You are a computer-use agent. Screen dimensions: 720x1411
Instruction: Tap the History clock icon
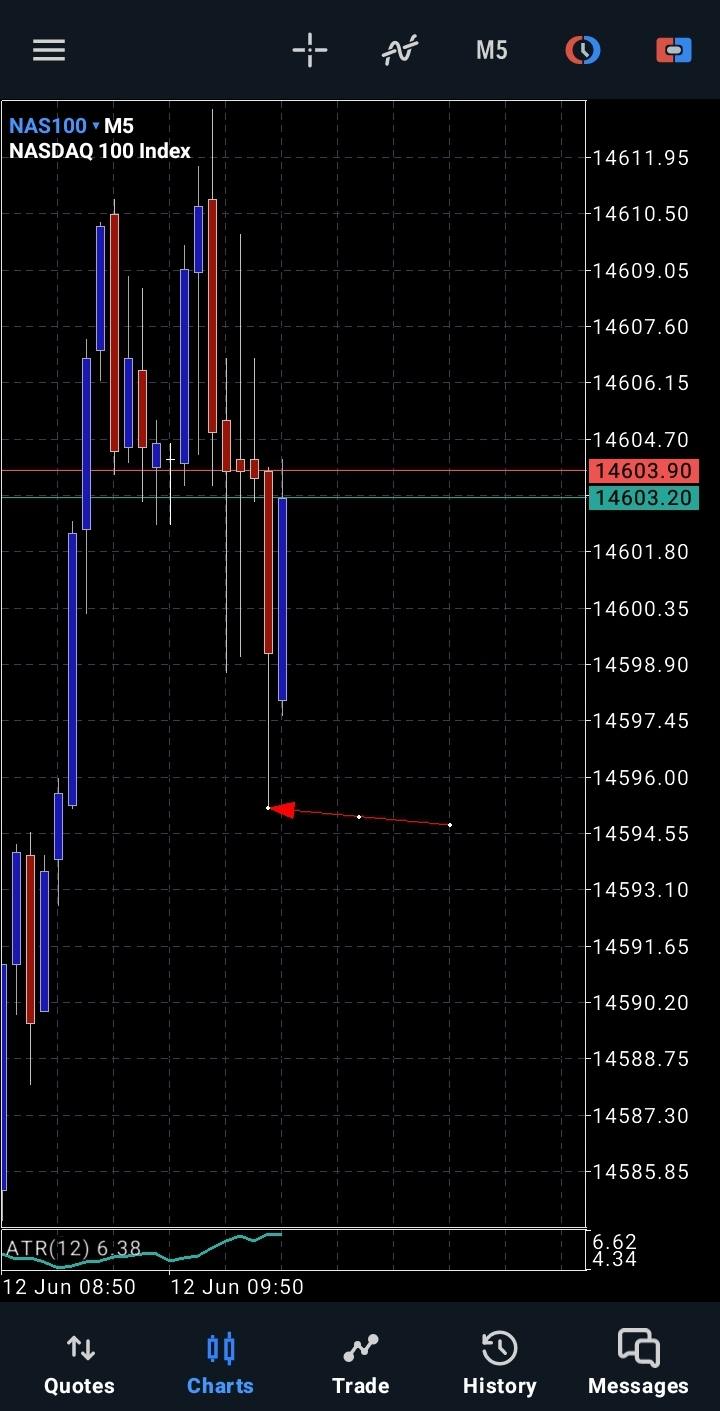click(x=498, y=1348)
